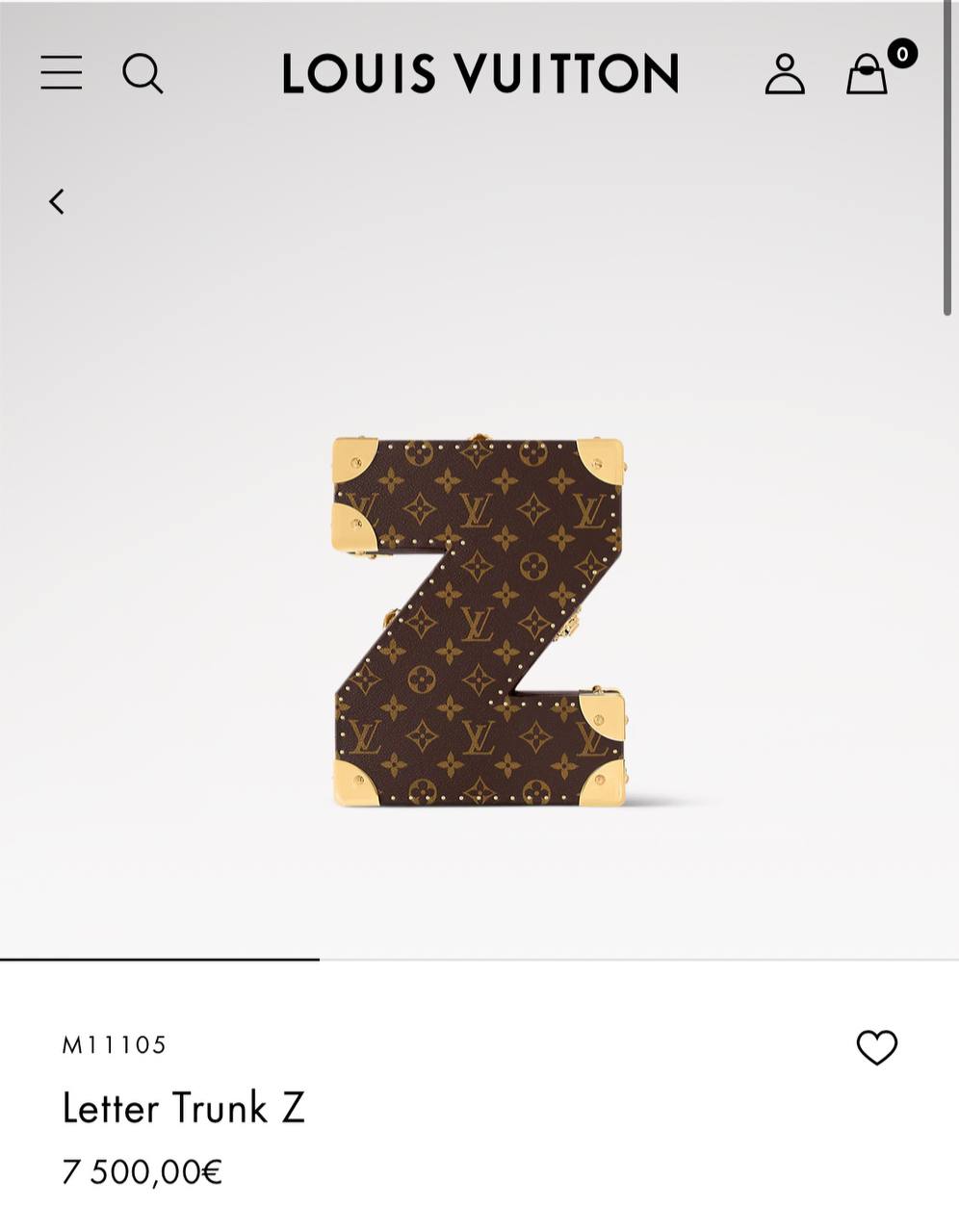The image size is (959, 1232).
Task: Add Letter Trunk Z to wishlist
Action: coord(876,1047)
